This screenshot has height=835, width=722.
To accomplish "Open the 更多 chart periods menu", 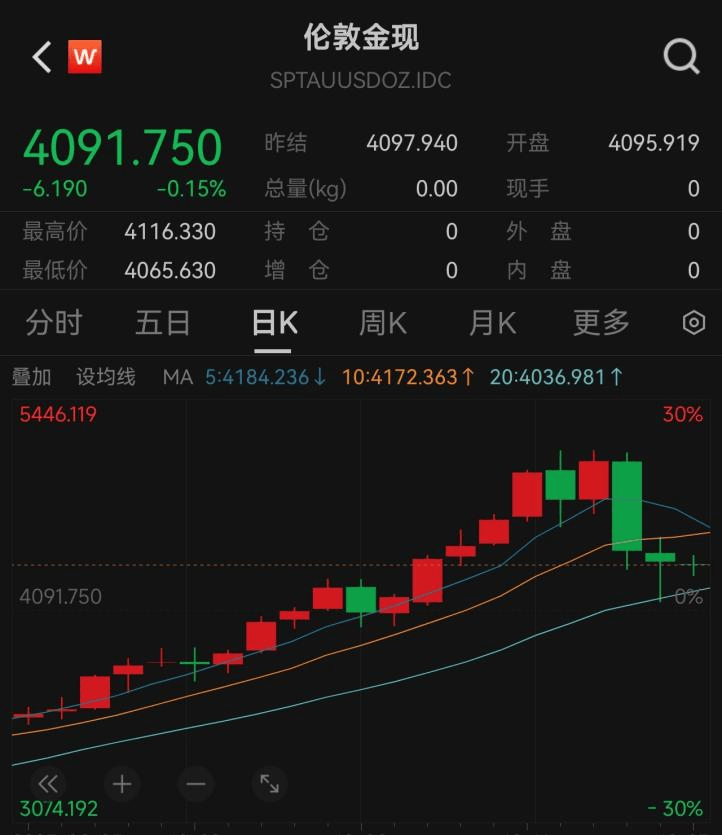I will click(x=601, y=323).
